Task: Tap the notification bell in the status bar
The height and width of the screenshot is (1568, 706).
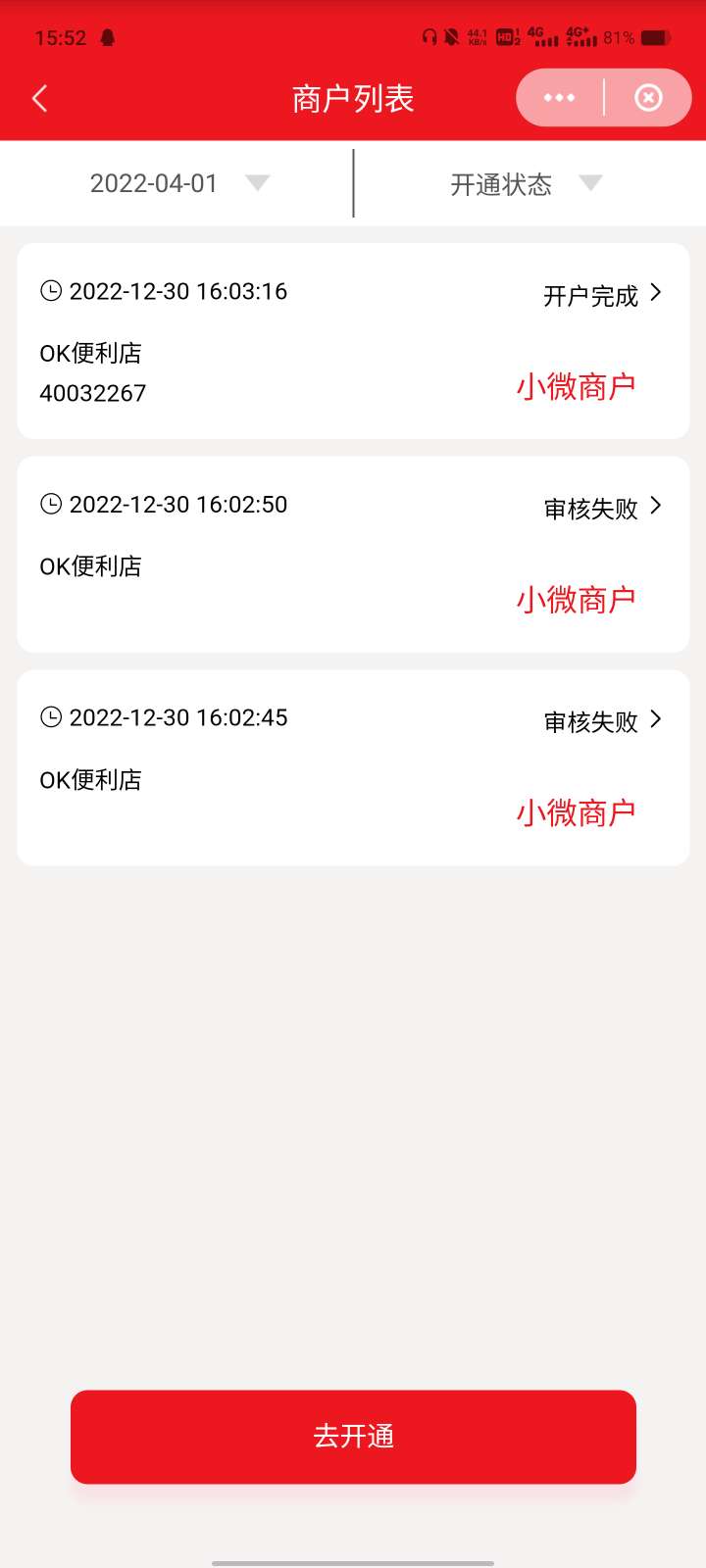Action: pyautogui.click(x=108, y=36)
